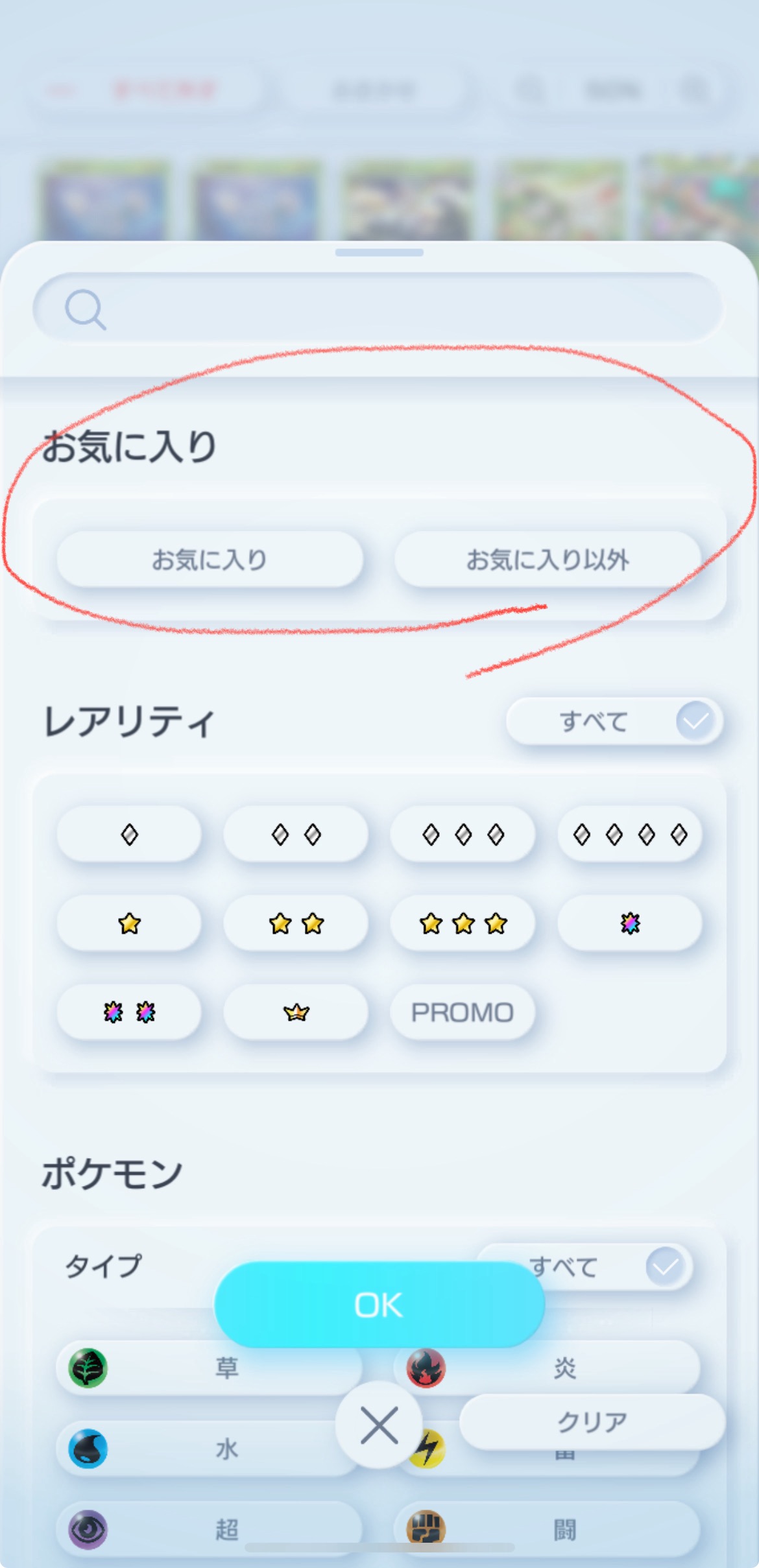The height and width of the screenshot is (1568, 759).
Task: Filter by お気に入り cards
Action: (210, 559)
